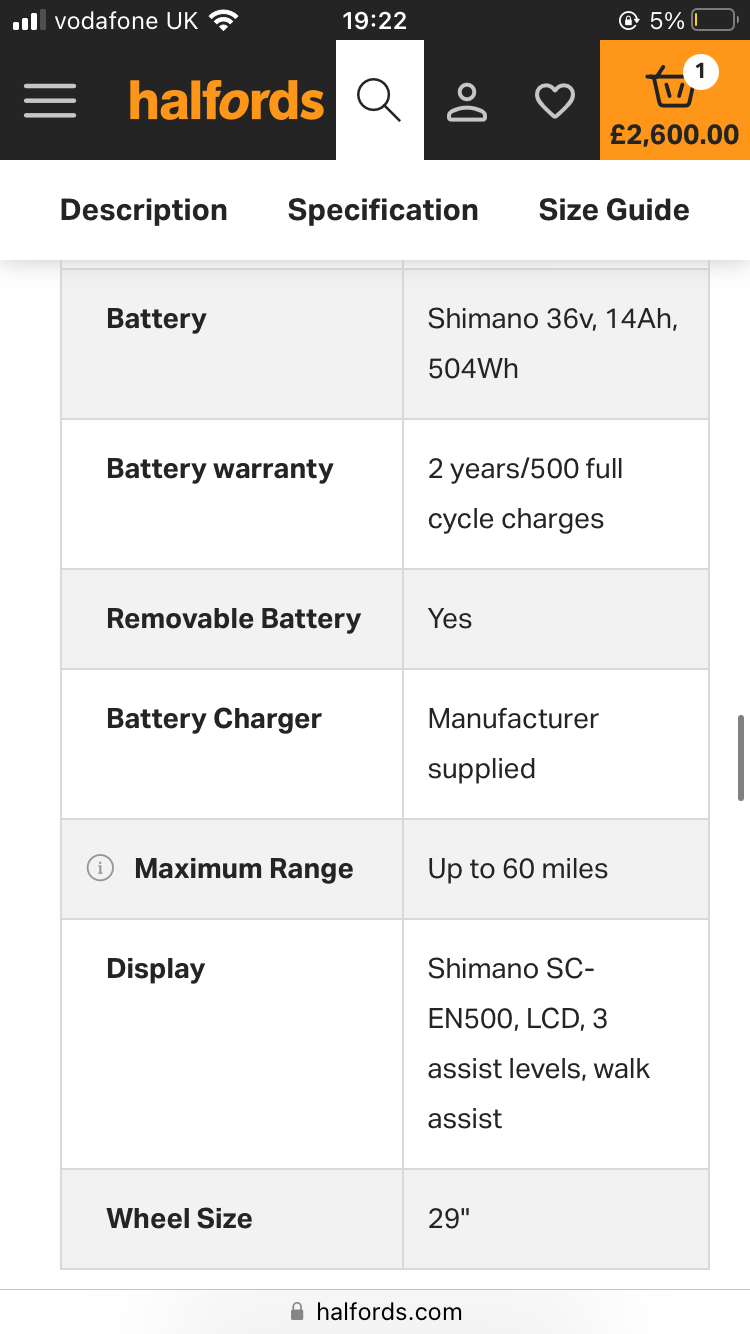Screen dimensions: 750x1334
Task: Tap the halfords.com address bar
Action: (x=376, y=1311)
